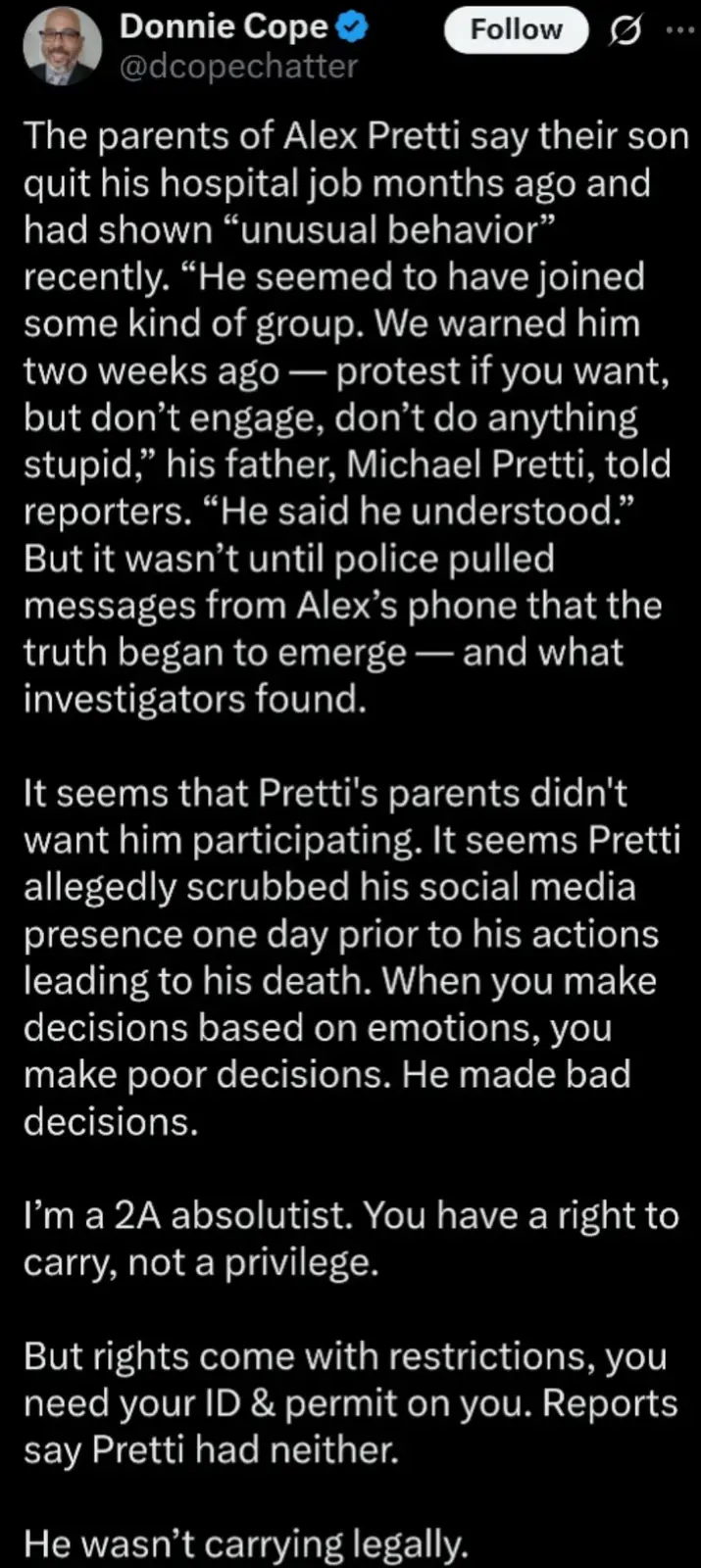Follow Donnie Cope

tap(516, 29)
